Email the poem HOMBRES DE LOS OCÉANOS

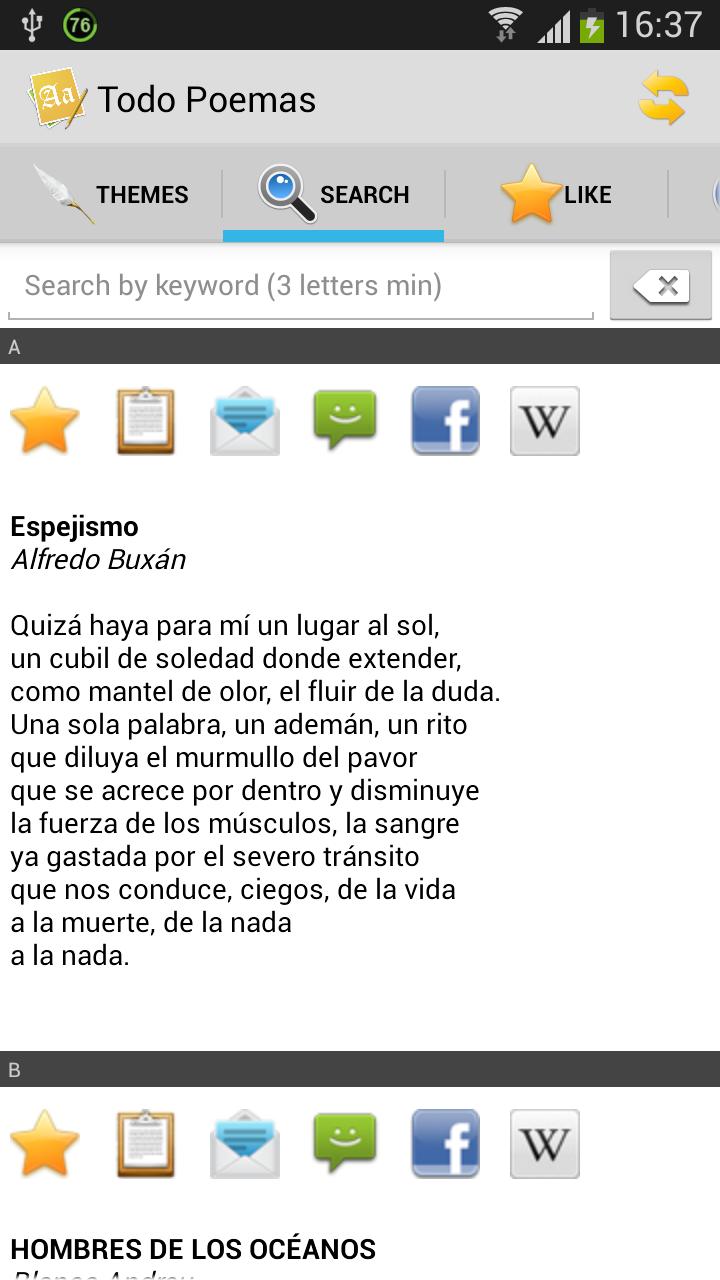[x=244, y=1144]
